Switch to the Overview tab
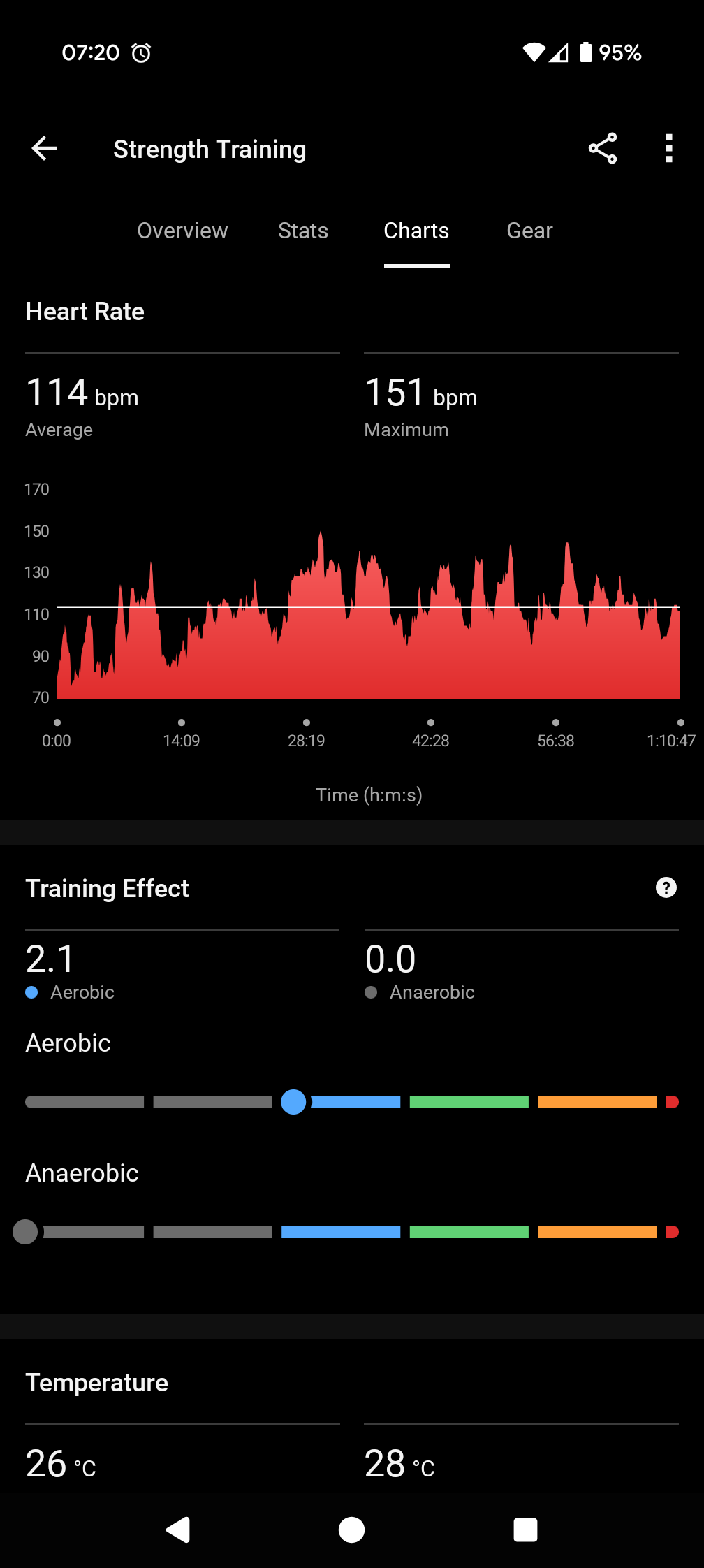This screenshot has width=704, height=1568. (182, 231)
